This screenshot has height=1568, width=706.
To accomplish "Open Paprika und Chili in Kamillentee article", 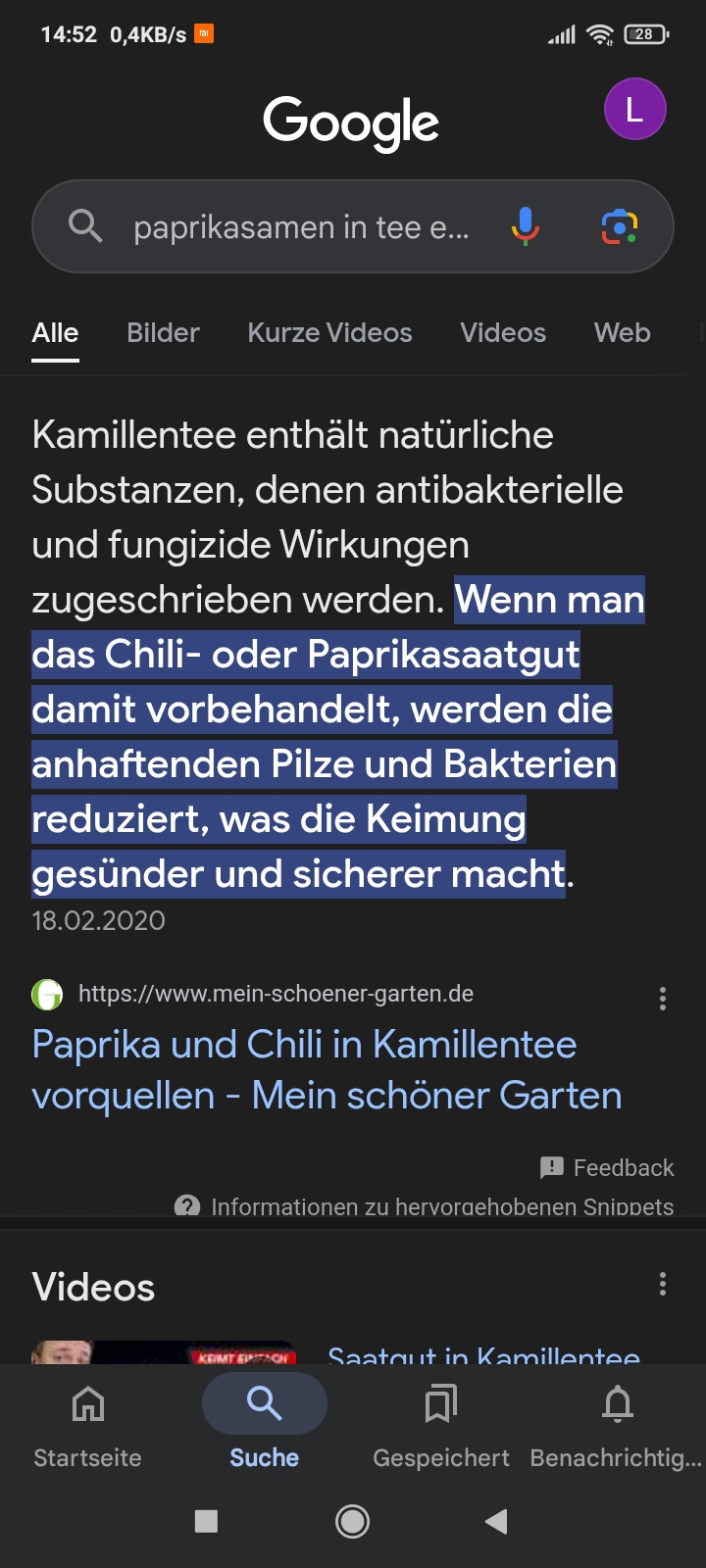I will [x=327, y=1070].
